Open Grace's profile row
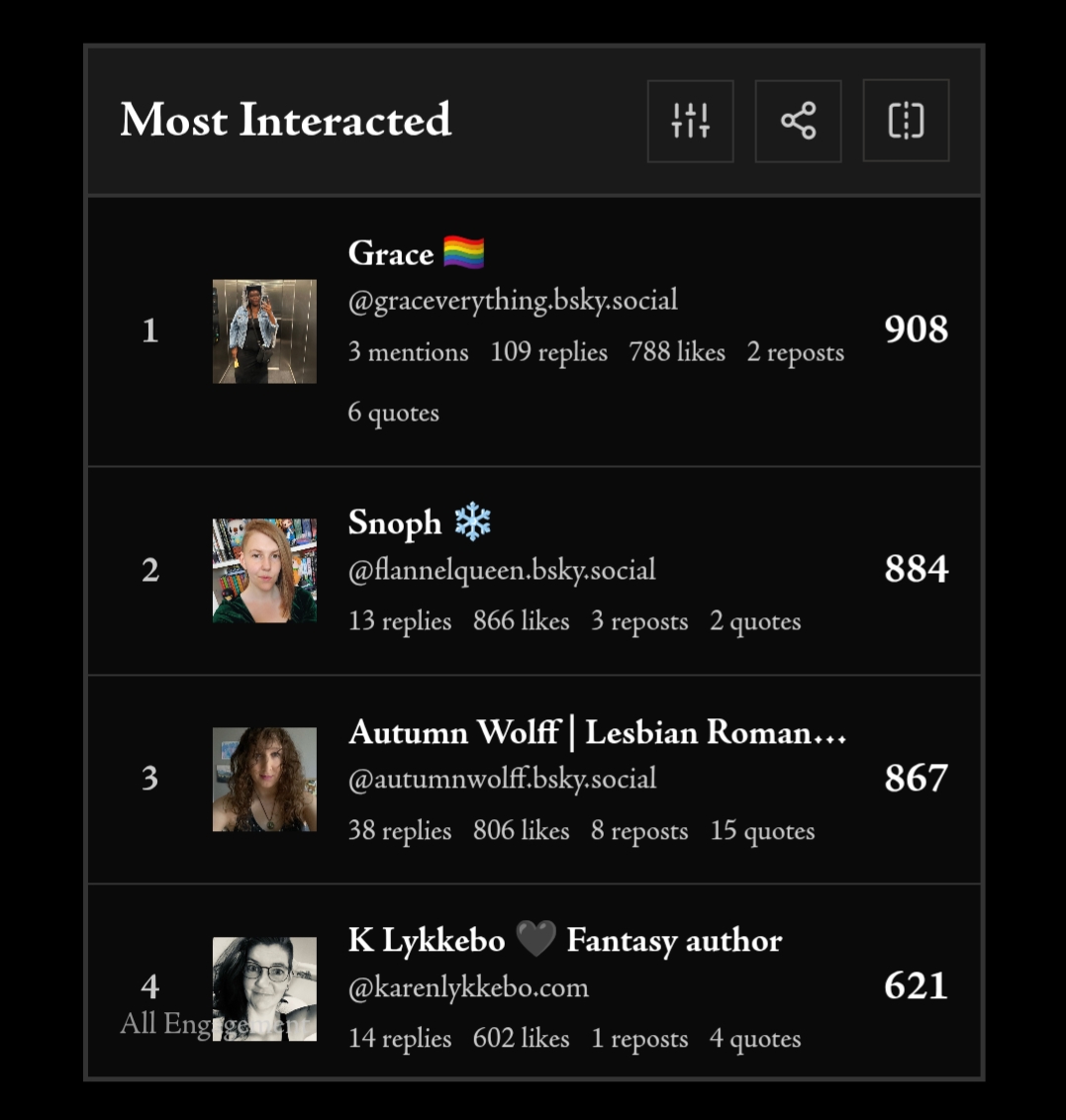 (x=534, y=330)
